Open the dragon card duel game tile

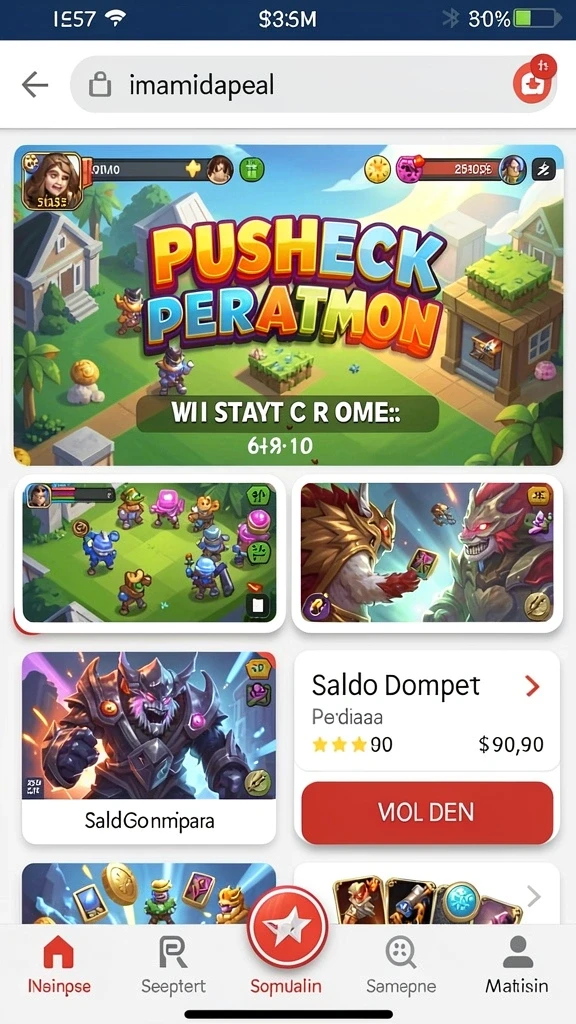point(427,552)
